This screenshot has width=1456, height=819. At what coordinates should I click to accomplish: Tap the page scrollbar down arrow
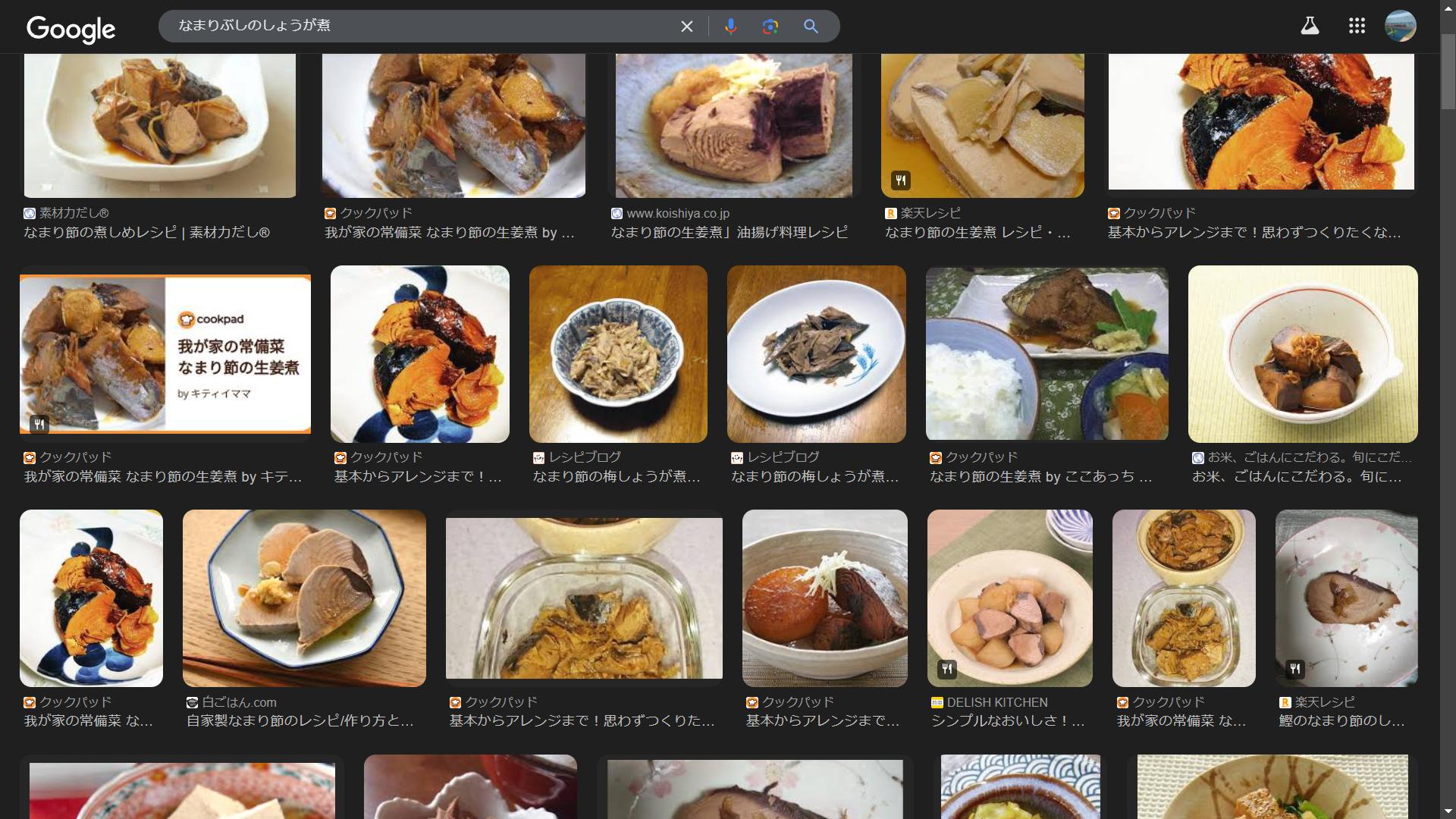[1448, 812]
